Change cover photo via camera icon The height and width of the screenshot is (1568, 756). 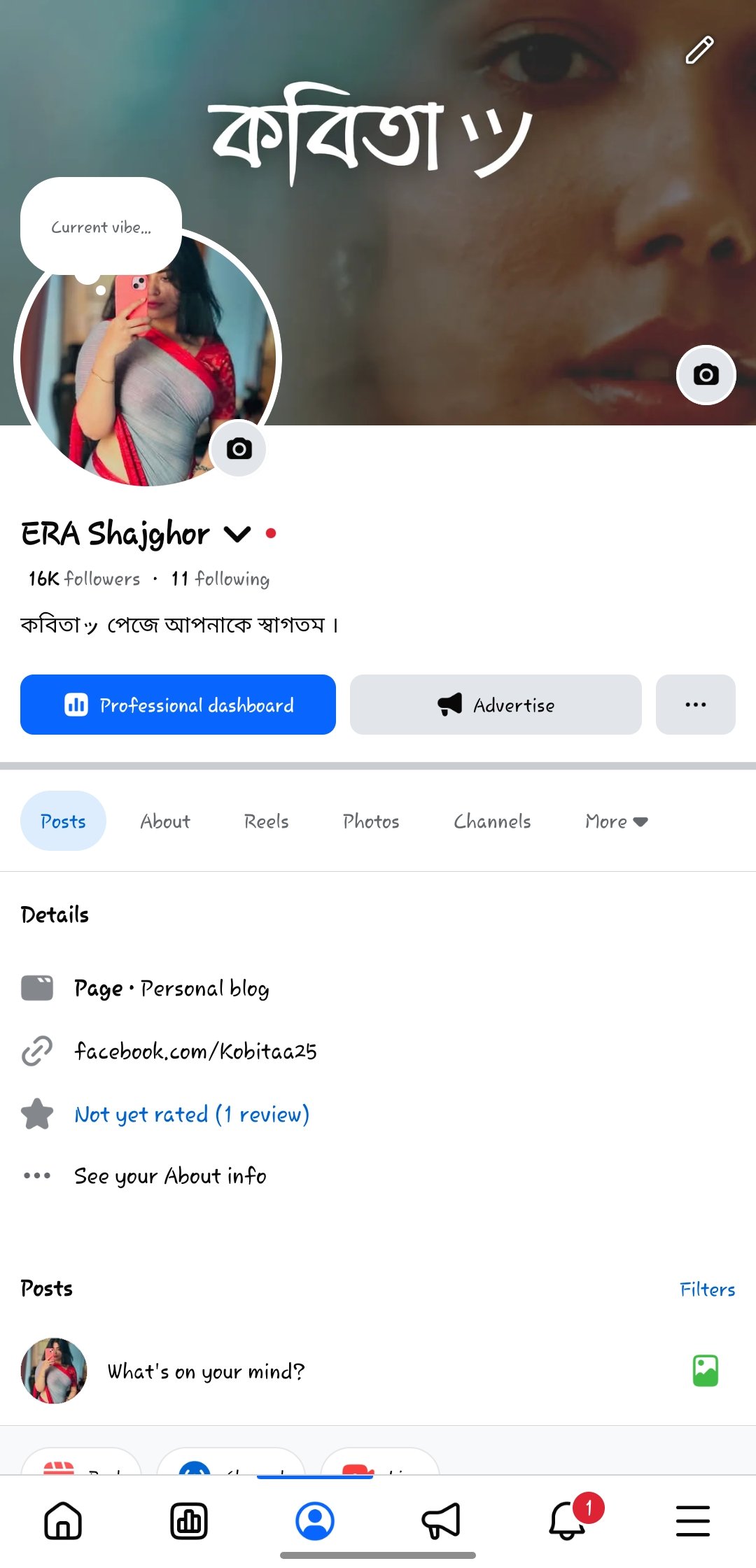pos(706,374)
